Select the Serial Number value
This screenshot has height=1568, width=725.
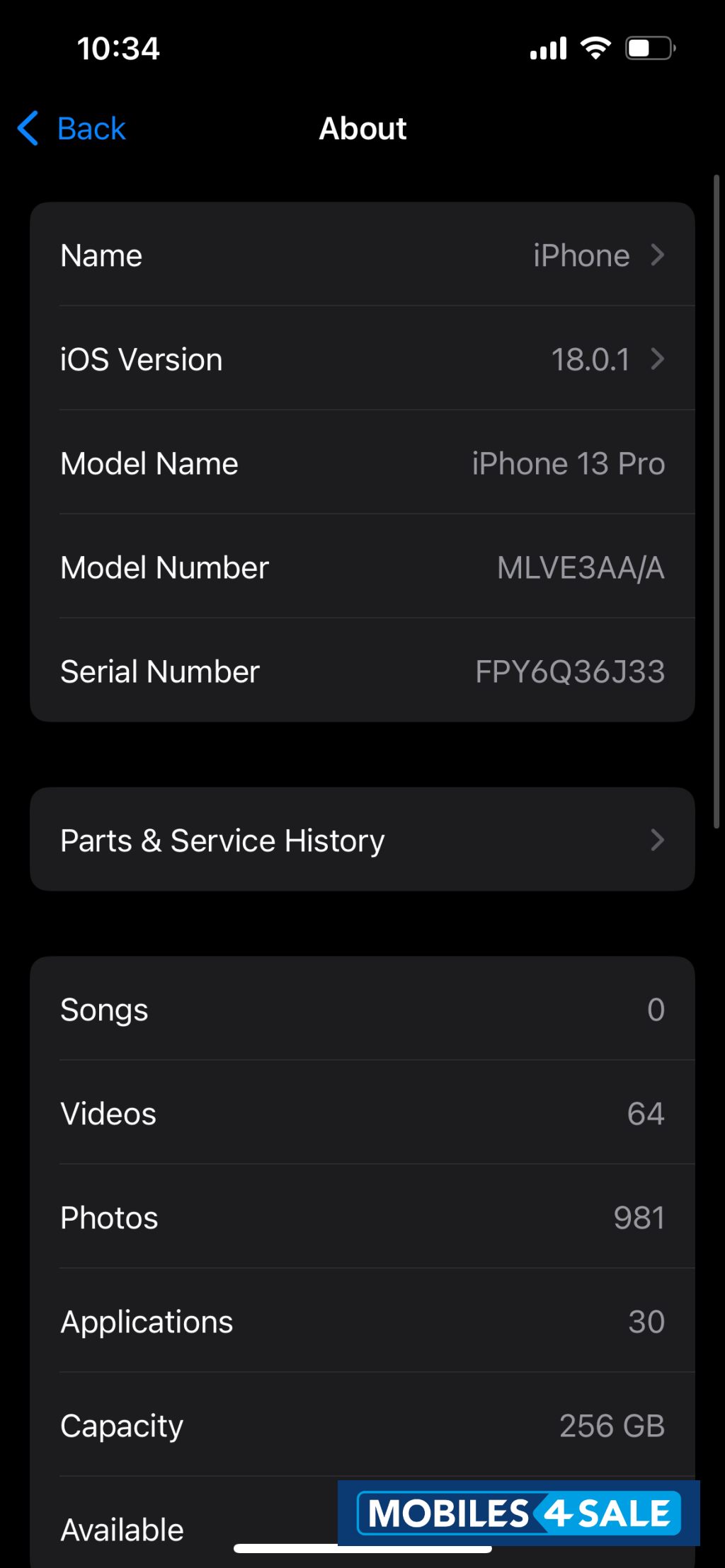coord(570,671)
